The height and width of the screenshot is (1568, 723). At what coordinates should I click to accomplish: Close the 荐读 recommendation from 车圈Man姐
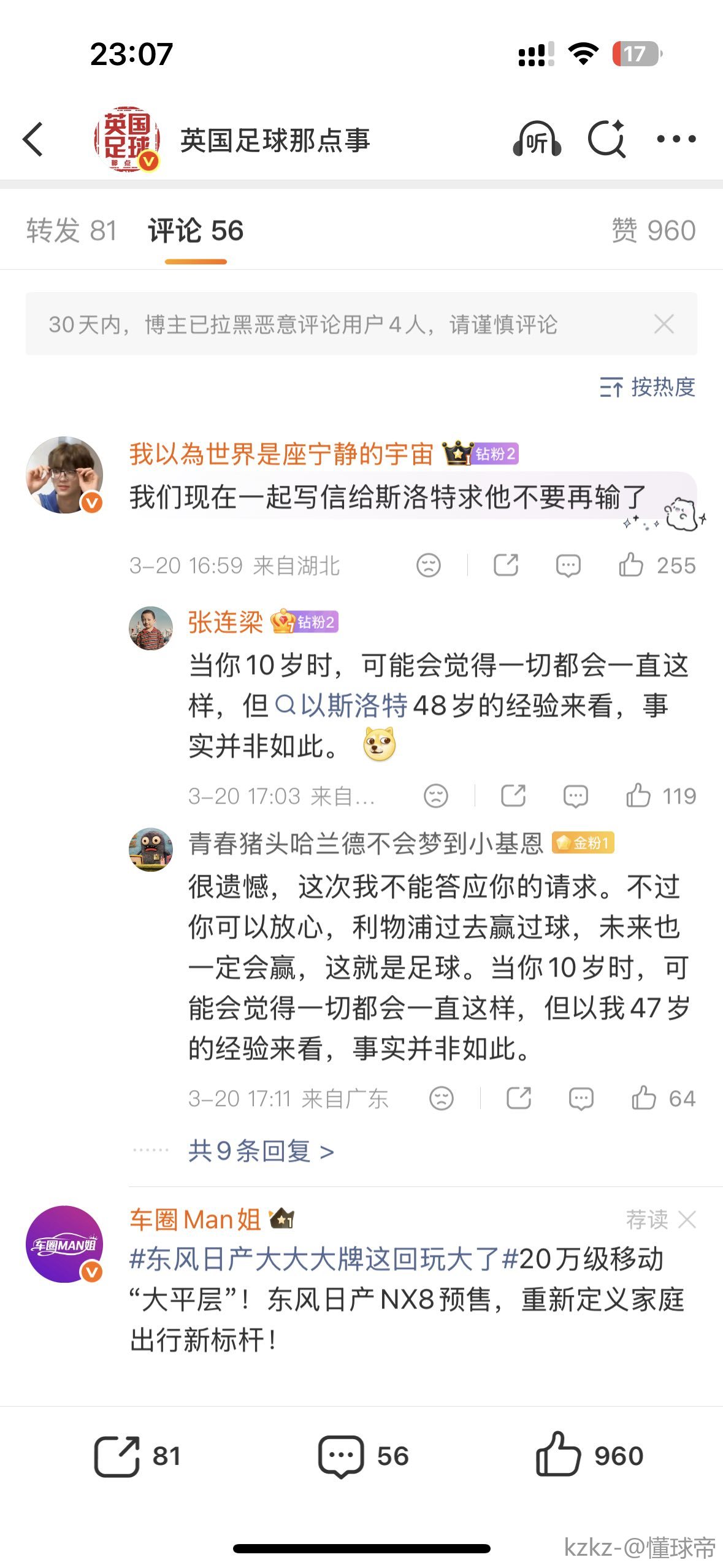point(687,1220)
